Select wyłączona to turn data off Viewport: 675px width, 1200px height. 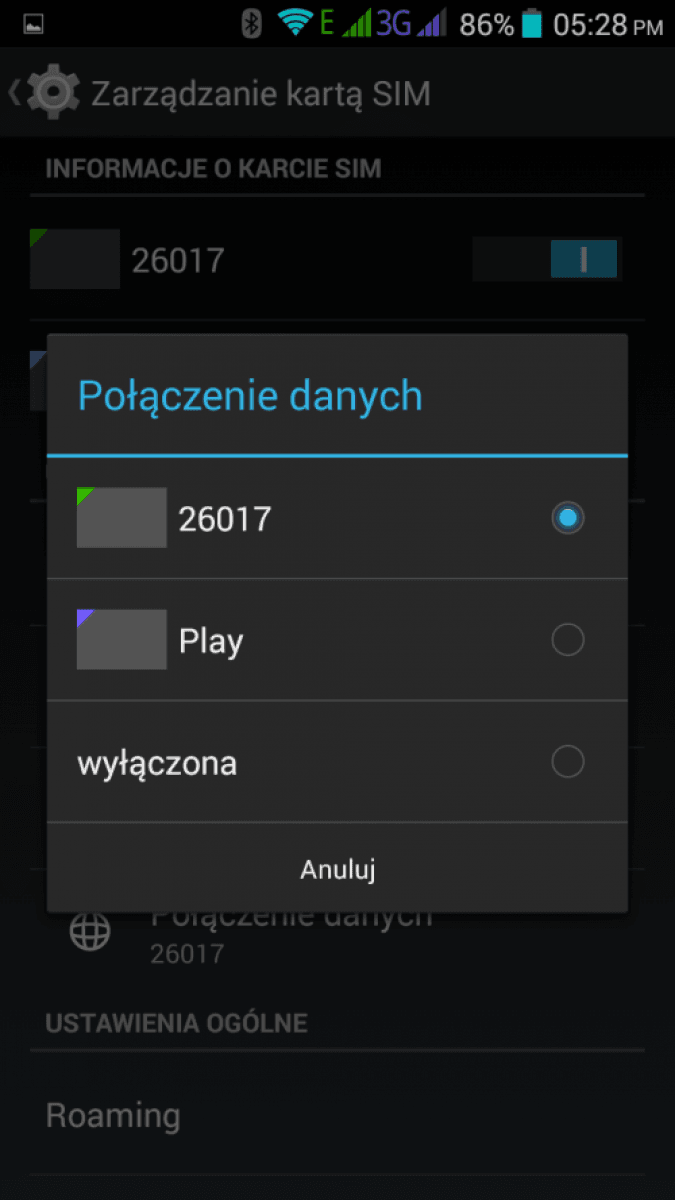tap(337, 762)
